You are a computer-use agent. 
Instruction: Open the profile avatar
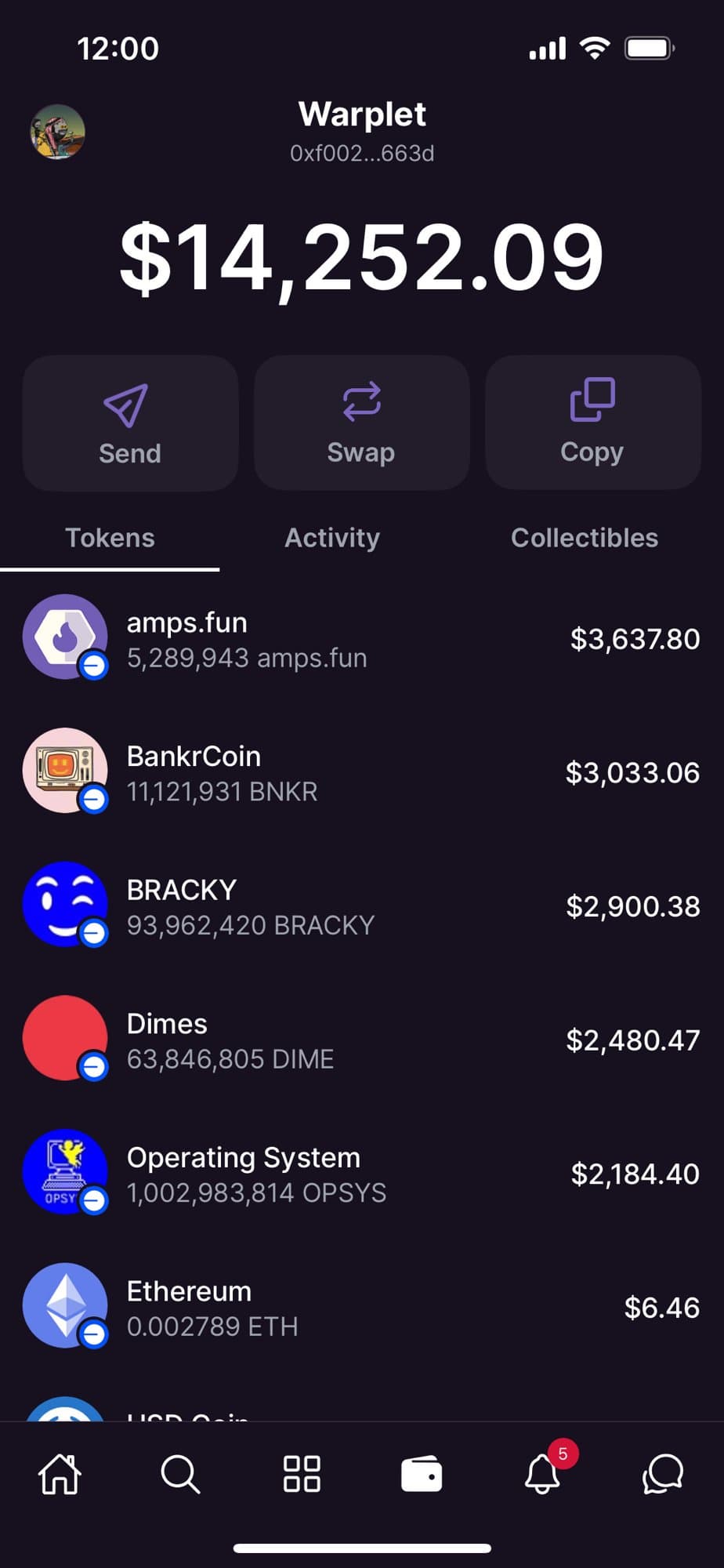tap(57, 132)
